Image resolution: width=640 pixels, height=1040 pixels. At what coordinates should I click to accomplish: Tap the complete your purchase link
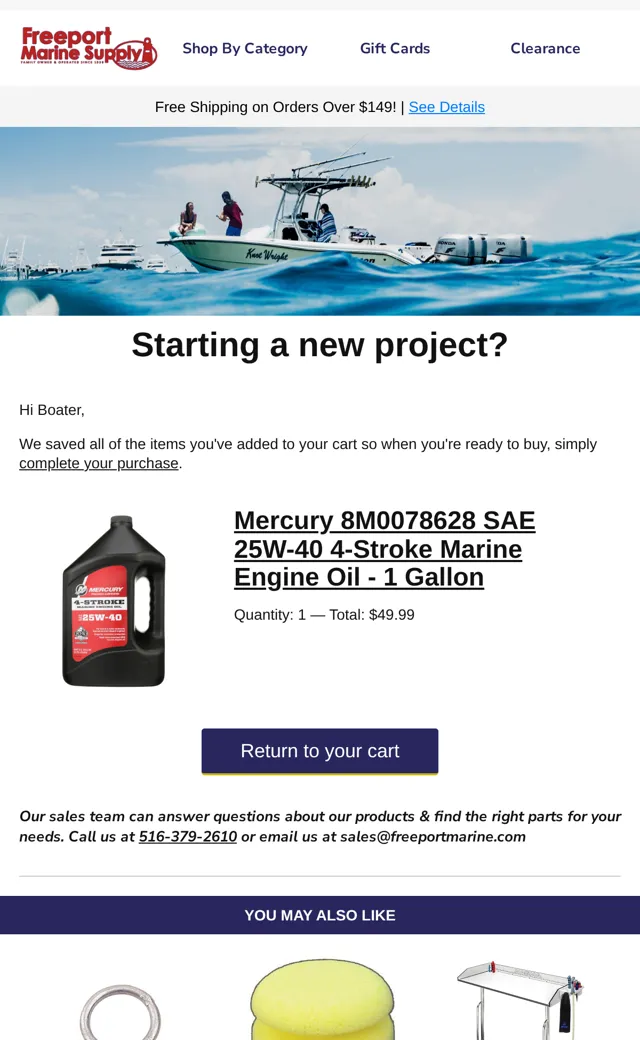click(99, 463)
